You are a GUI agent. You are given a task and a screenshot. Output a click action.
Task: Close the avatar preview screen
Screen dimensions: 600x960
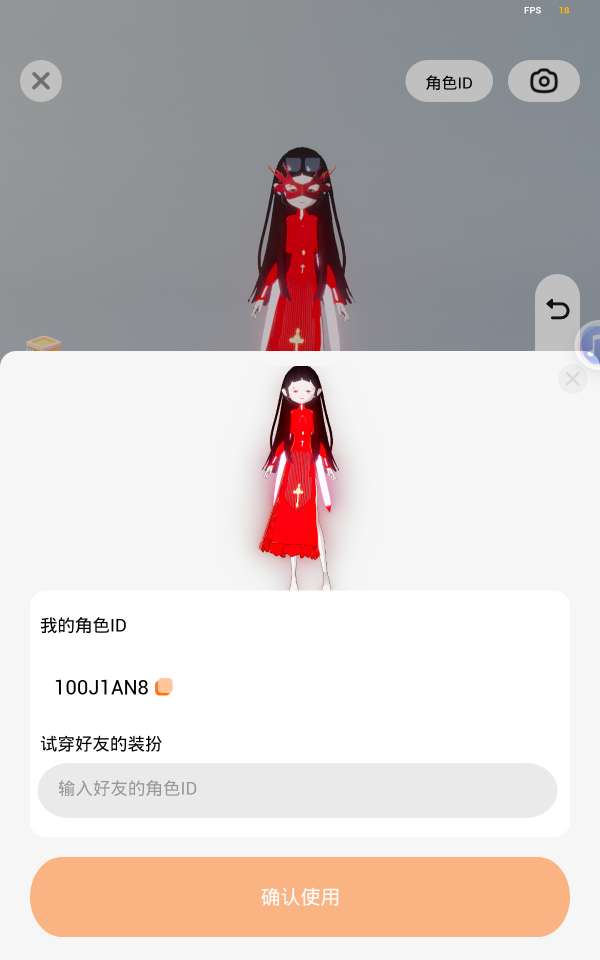pyautogui.click(x=41, y=81)
